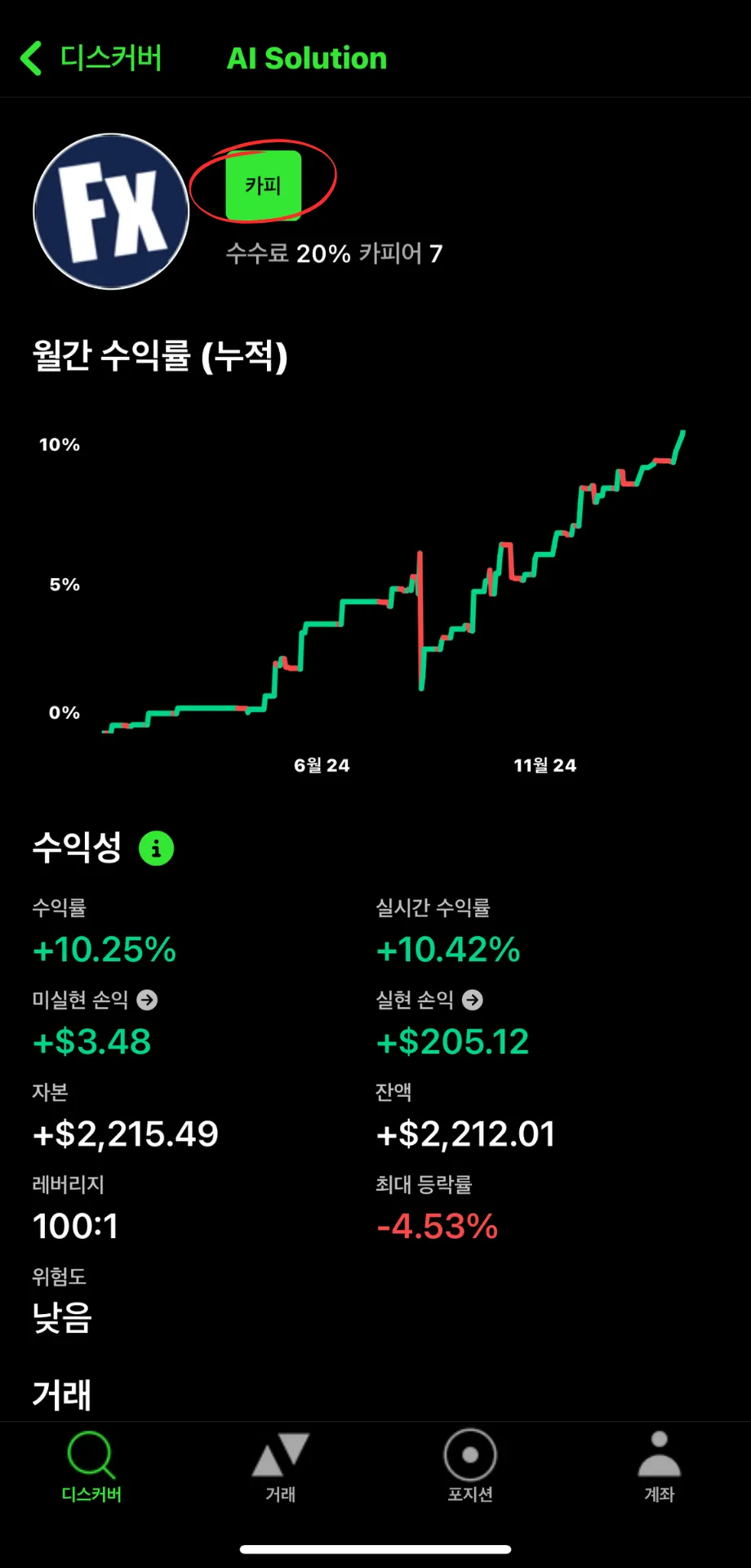Switch to the 포지션 tab

pyautogui.click(x=470, y=1468)
